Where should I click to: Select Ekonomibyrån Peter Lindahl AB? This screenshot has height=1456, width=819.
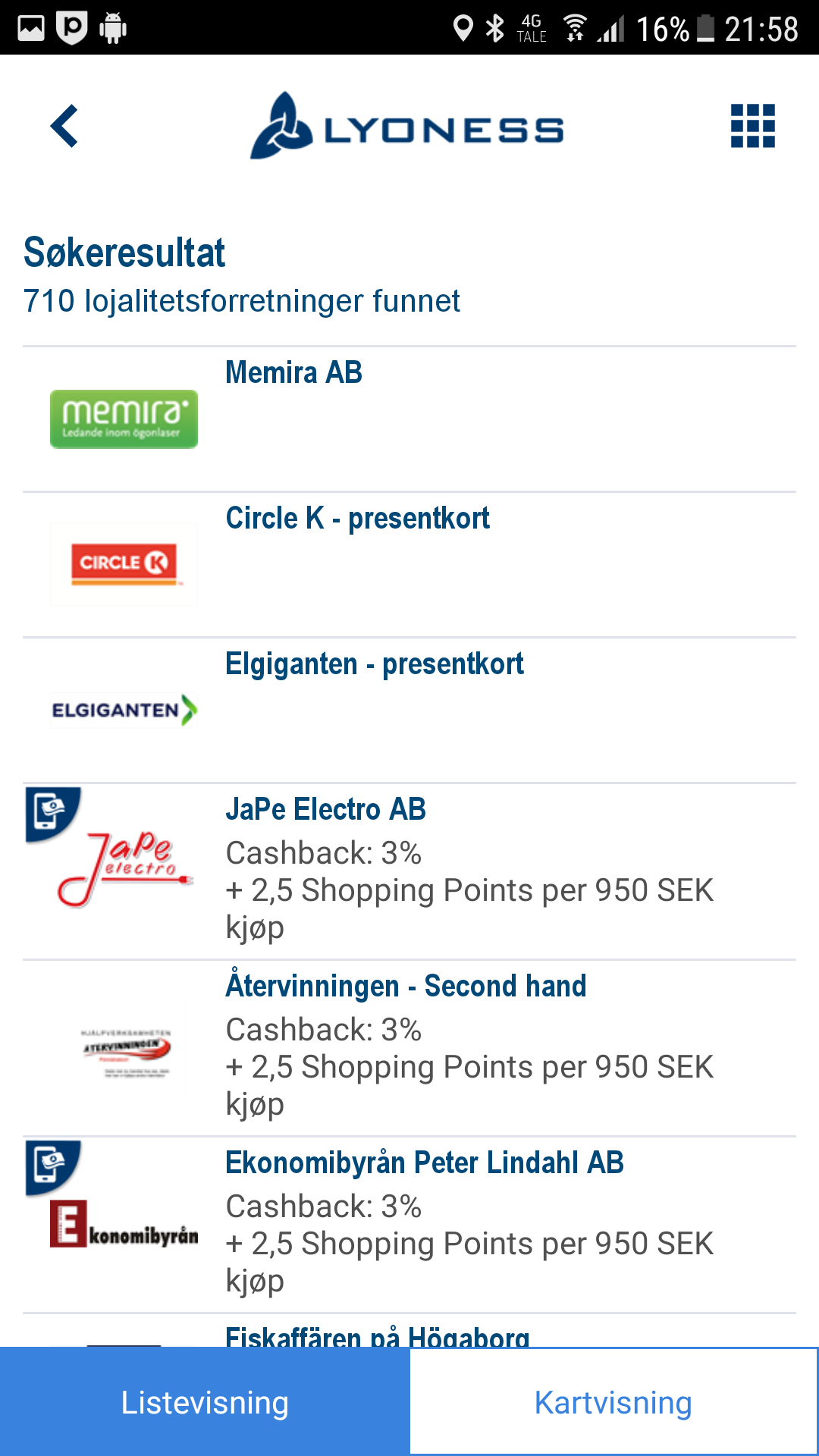pyautogui.click(x=409, y=1225)
